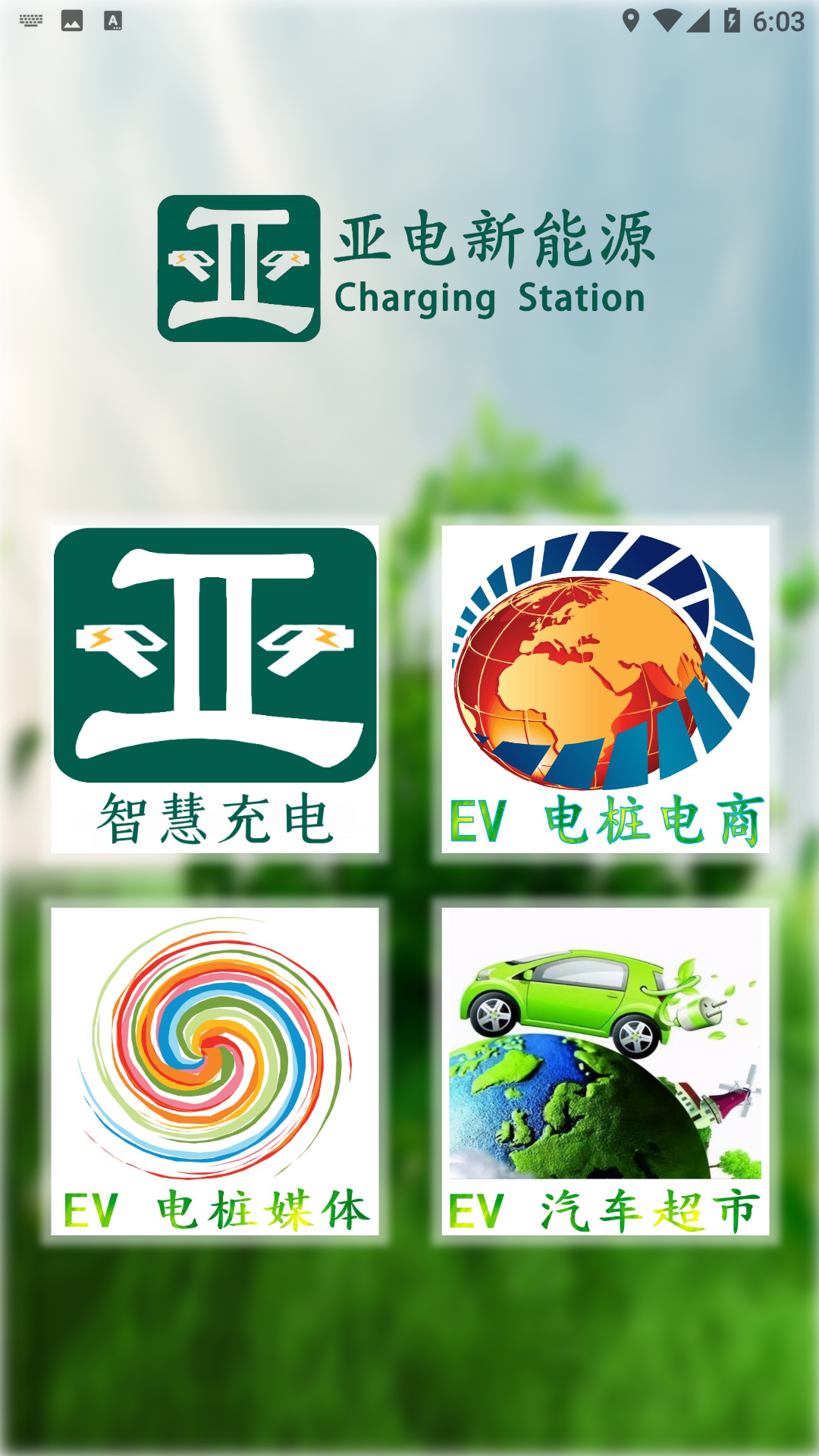Select the EV 电桩电商 tile
Viewport: 819px width, 1456px height.
[605, 689]
